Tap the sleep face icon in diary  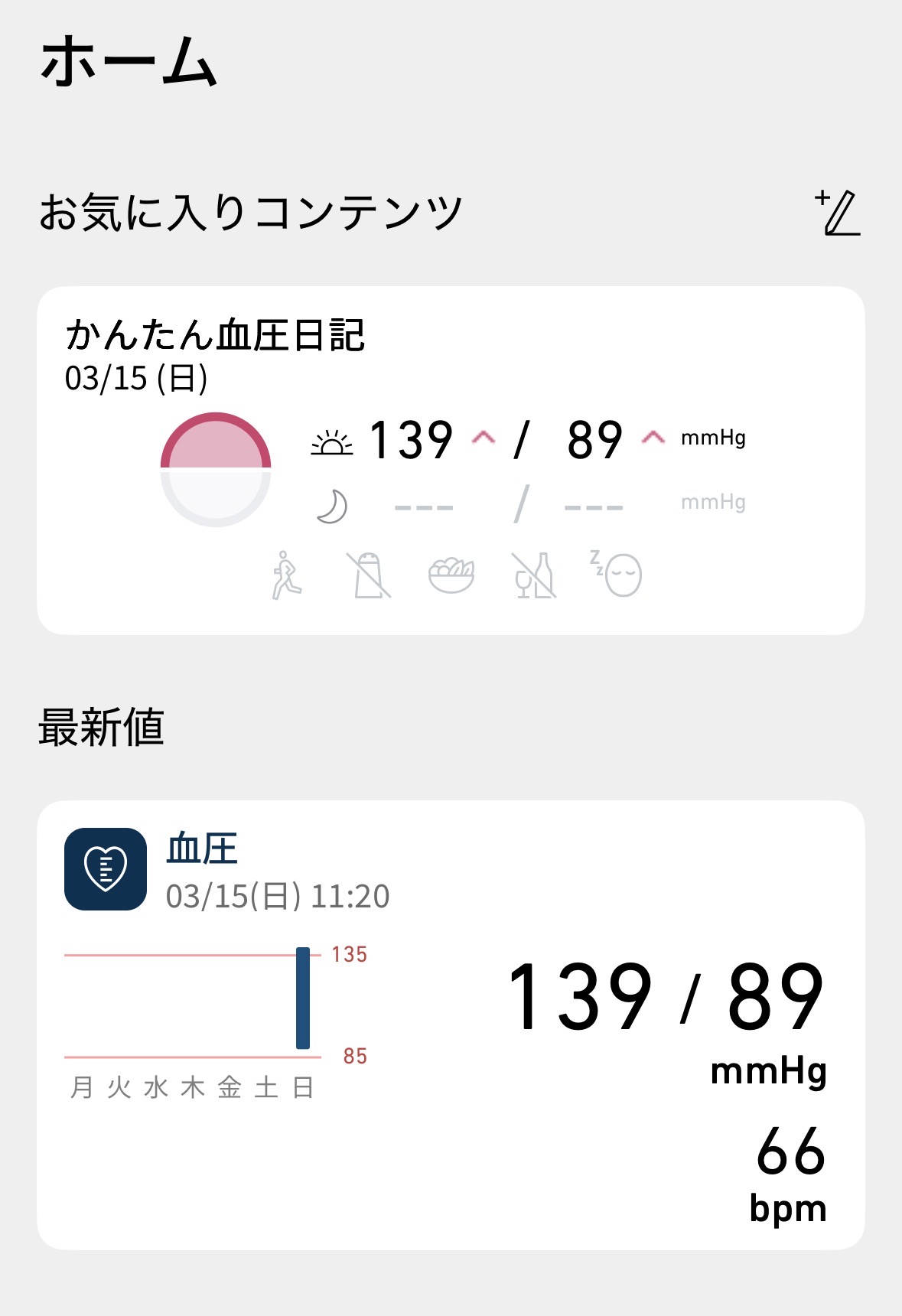[x=617, y=575]
